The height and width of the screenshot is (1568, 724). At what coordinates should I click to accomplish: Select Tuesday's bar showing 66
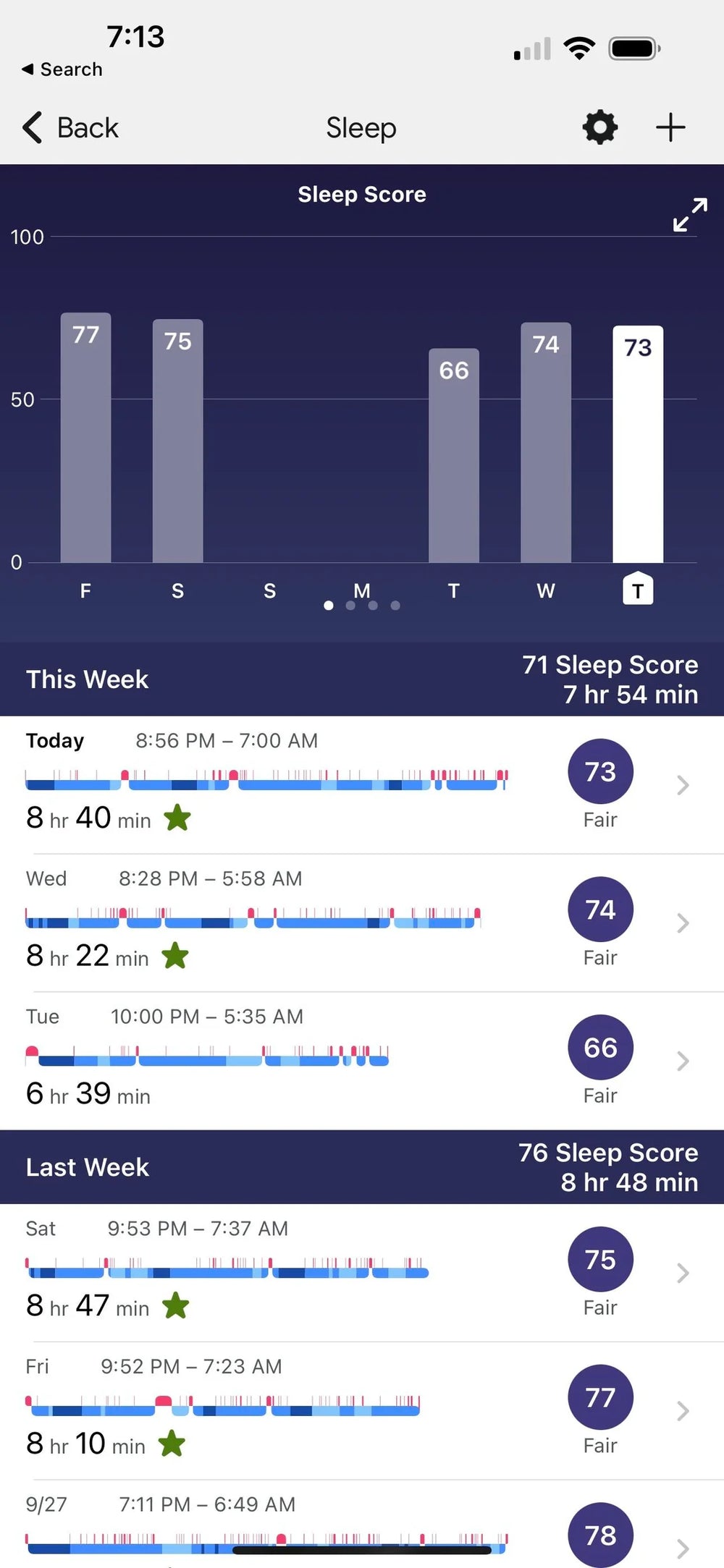(453, 456)
